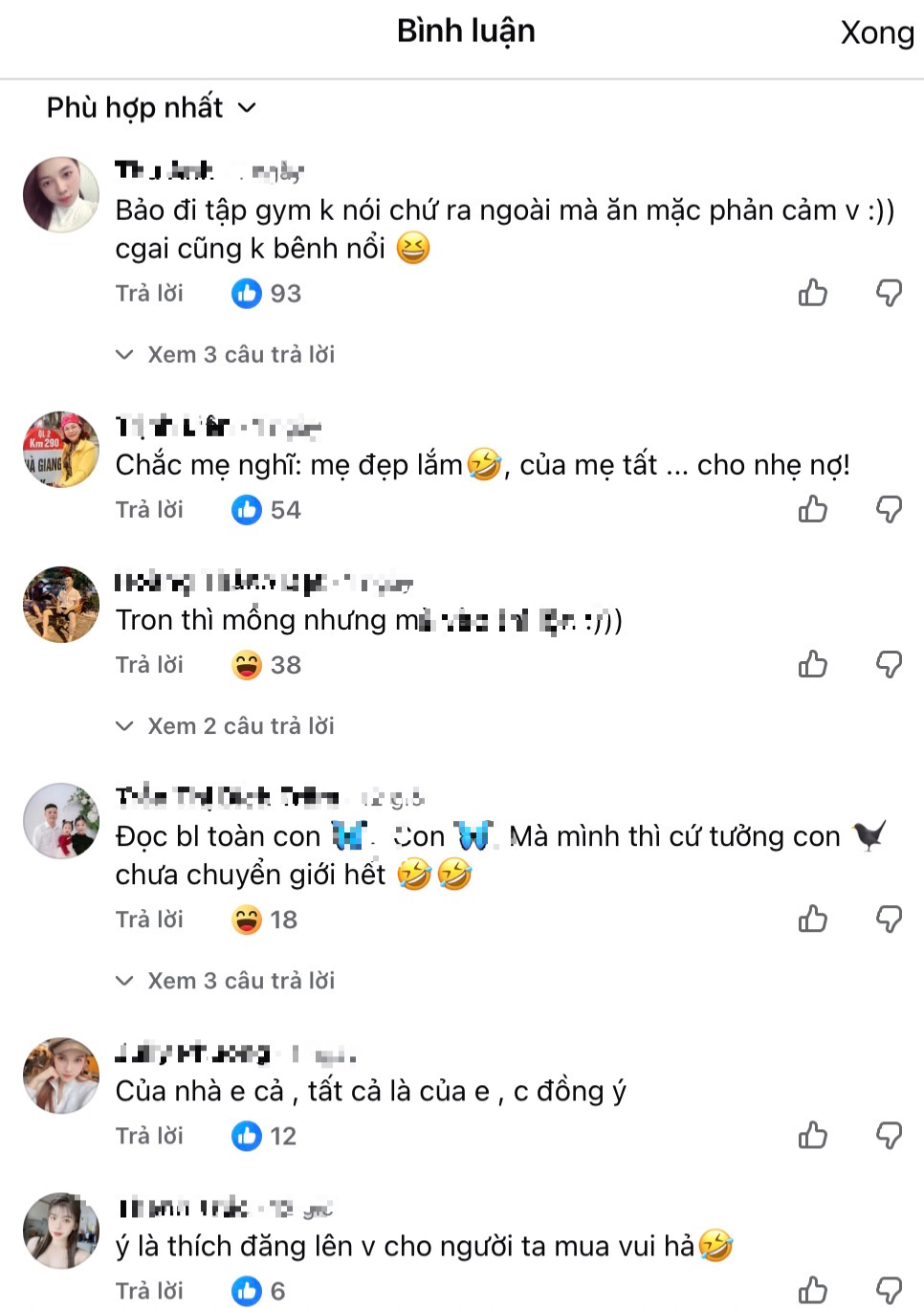Dislike the 'ý là thích đăng lên' comment
924x1308 pixels.
[x=889, y=1290]
